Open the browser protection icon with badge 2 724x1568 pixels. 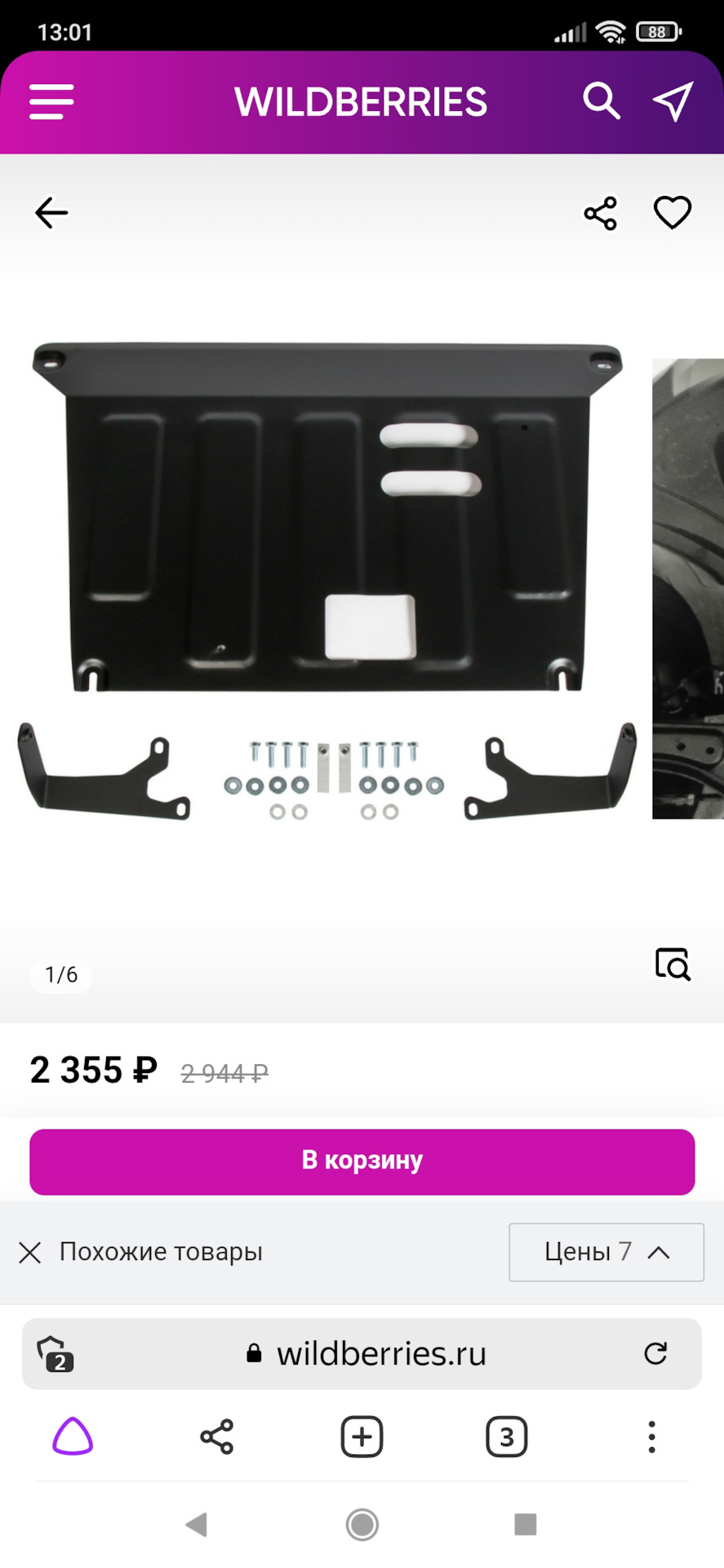[x=55, y=1353]
